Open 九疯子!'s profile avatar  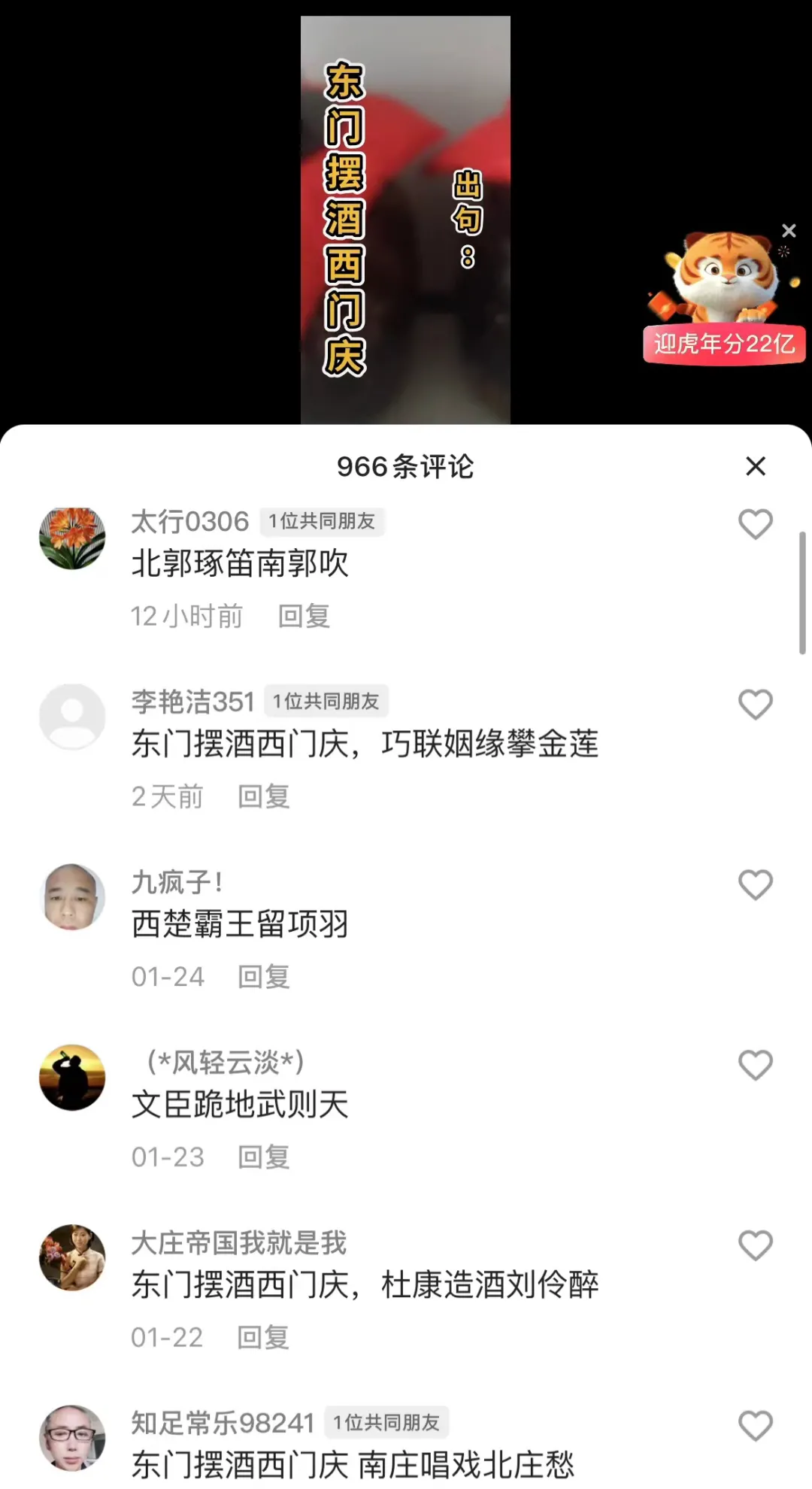[x=72, y=897]
